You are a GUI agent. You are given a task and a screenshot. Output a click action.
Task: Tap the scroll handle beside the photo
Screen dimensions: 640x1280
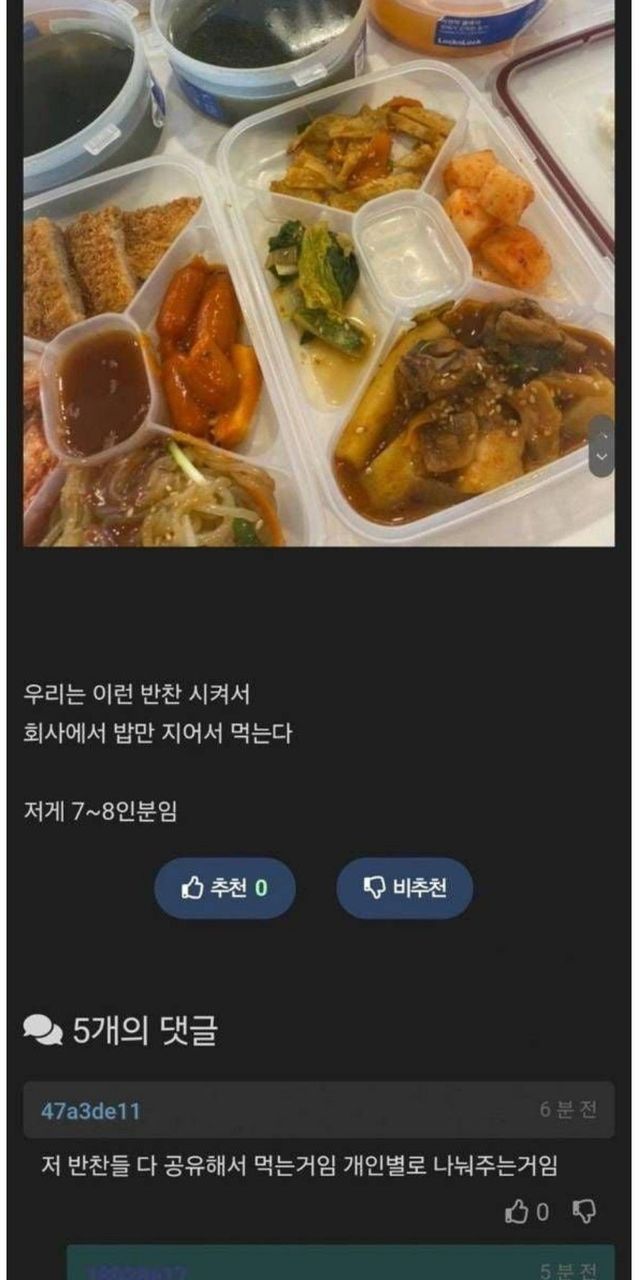[x=601, y=446]
